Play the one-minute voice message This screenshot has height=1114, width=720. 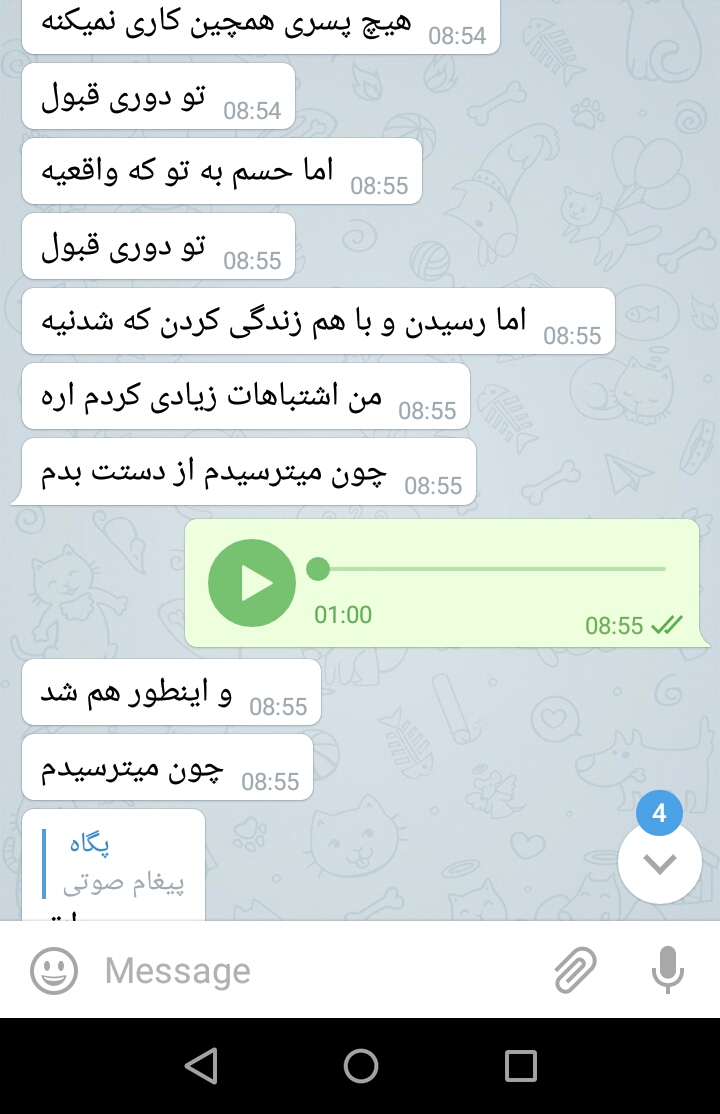252,583
